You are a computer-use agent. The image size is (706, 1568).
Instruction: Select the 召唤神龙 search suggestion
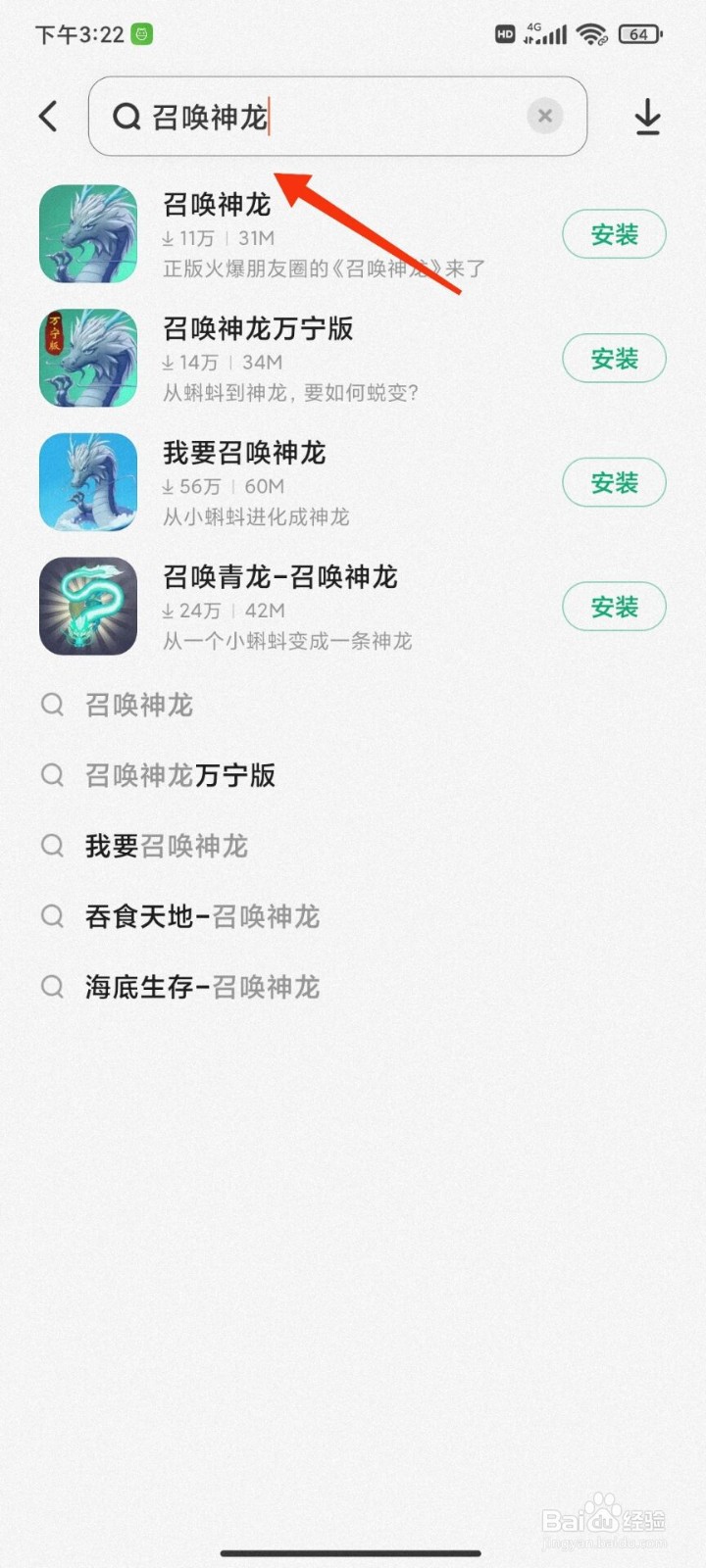138,706
